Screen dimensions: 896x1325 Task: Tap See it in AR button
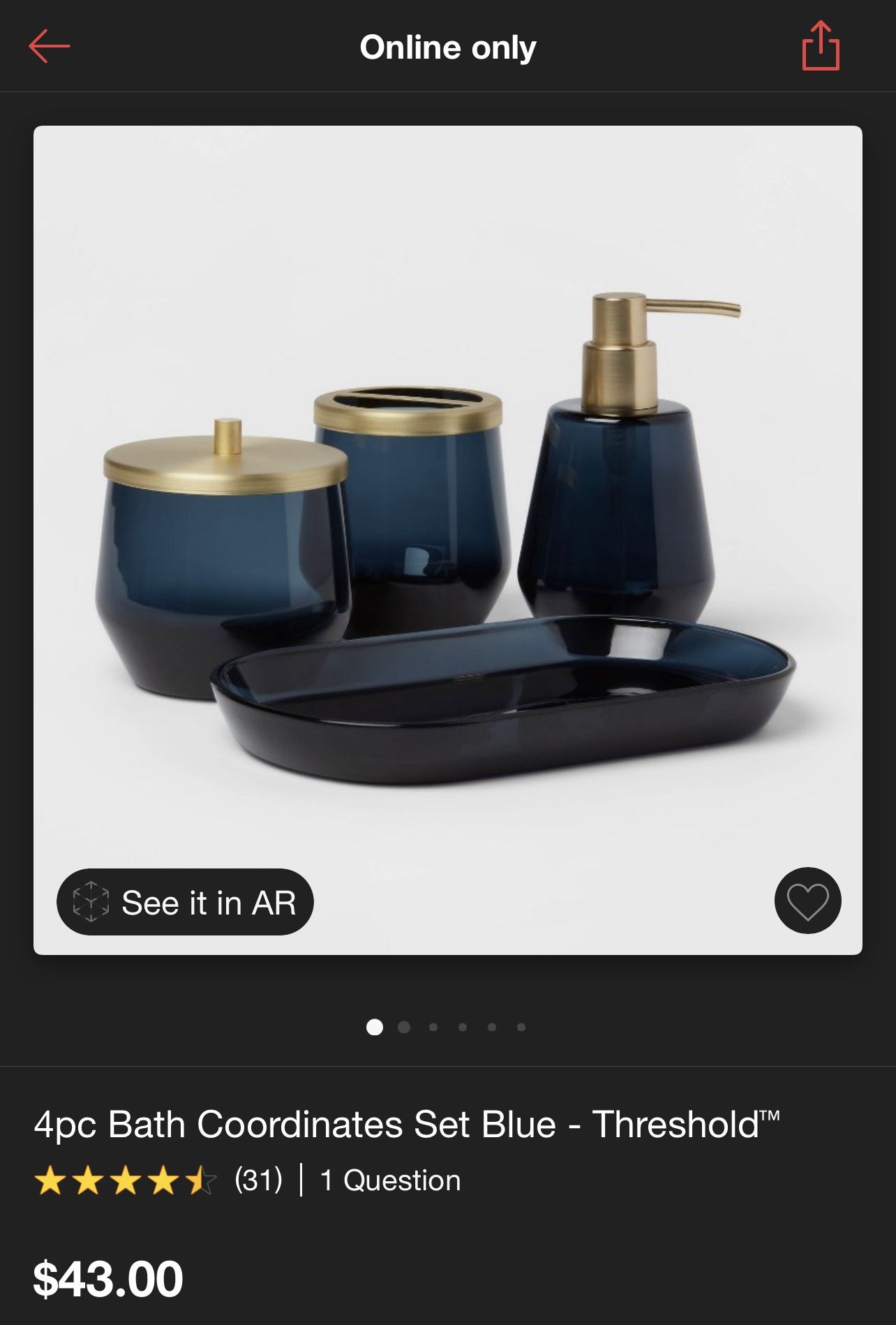[x=185, y=902]
